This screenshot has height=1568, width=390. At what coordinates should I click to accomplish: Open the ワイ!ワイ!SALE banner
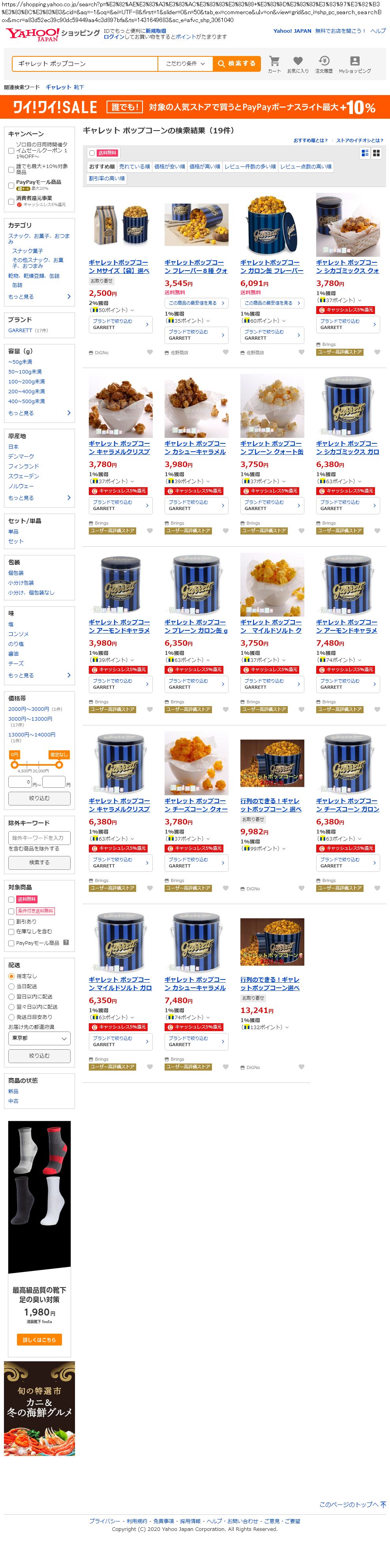coord(195,107)
